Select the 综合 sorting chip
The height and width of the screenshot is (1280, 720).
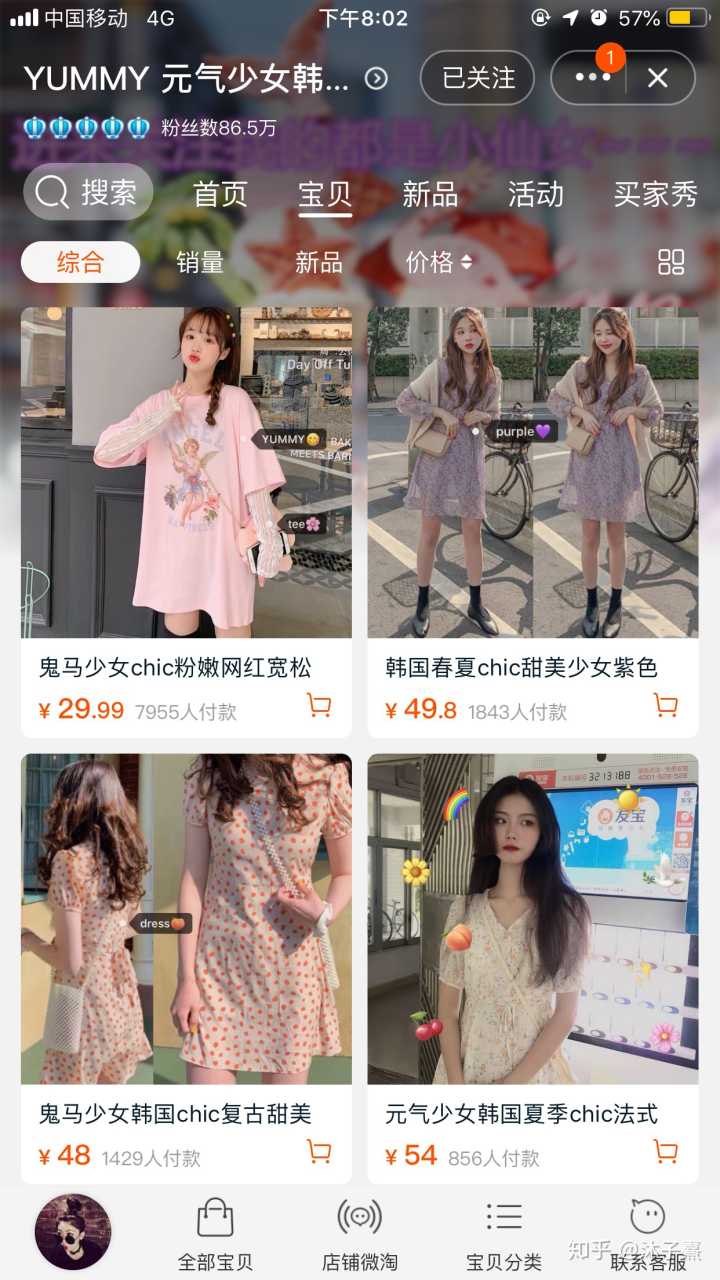(80, 262)
